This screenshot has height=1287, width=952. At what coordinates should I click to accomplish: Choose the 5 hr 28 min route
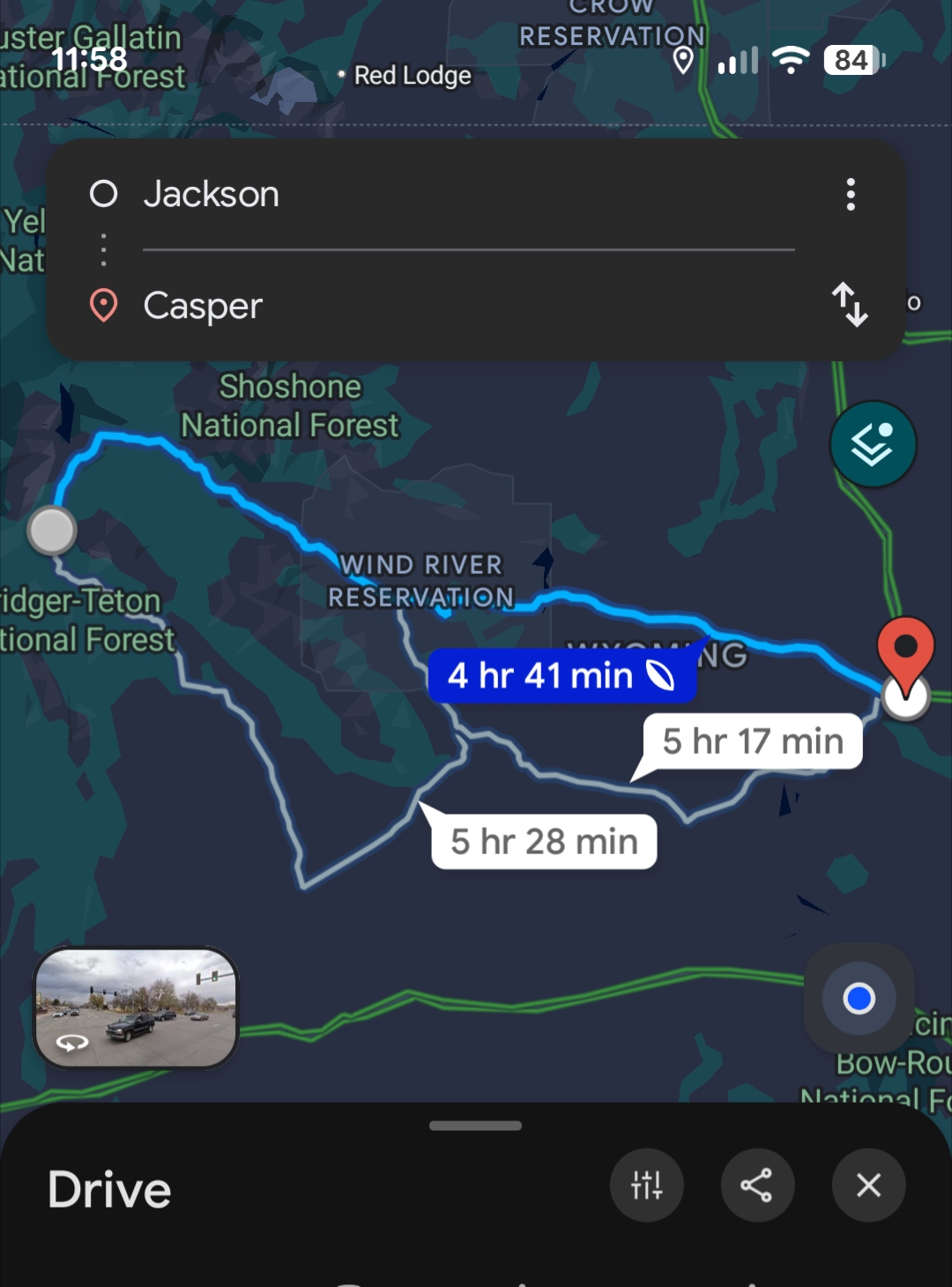[544, 842]
